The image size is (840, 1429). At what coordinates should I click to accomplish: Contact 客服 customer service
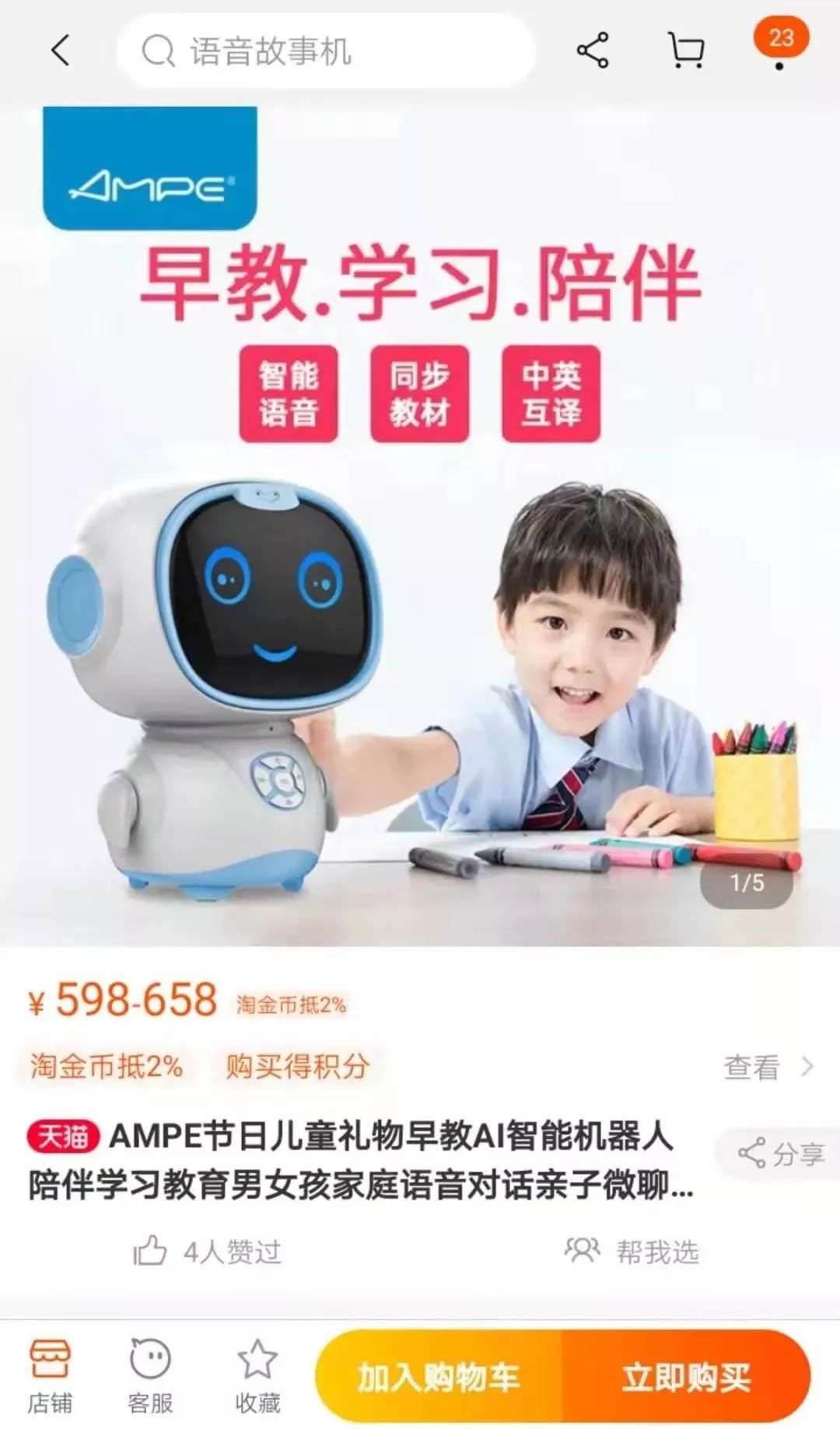tap(150, 1376)
